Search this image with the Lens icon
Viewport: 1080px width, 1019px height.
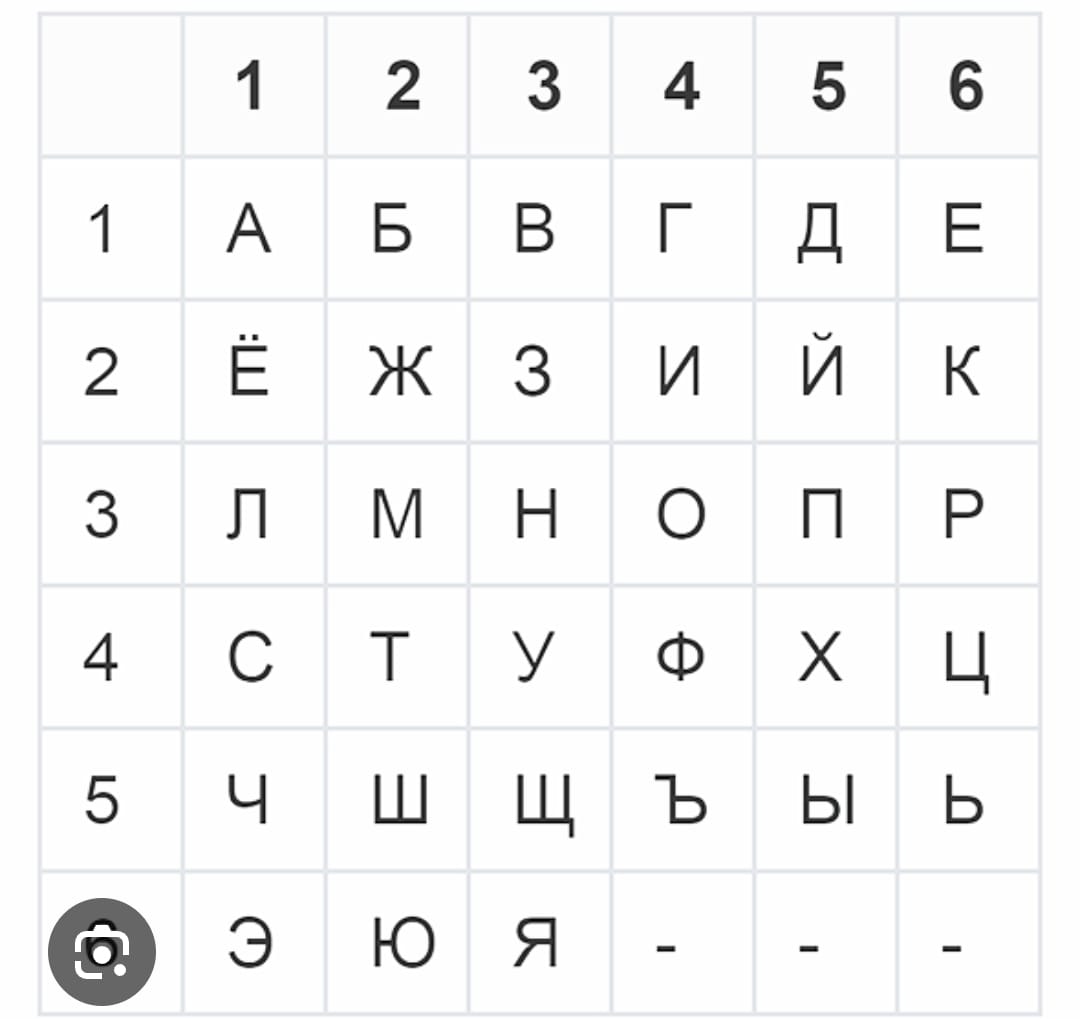(102, 952)
